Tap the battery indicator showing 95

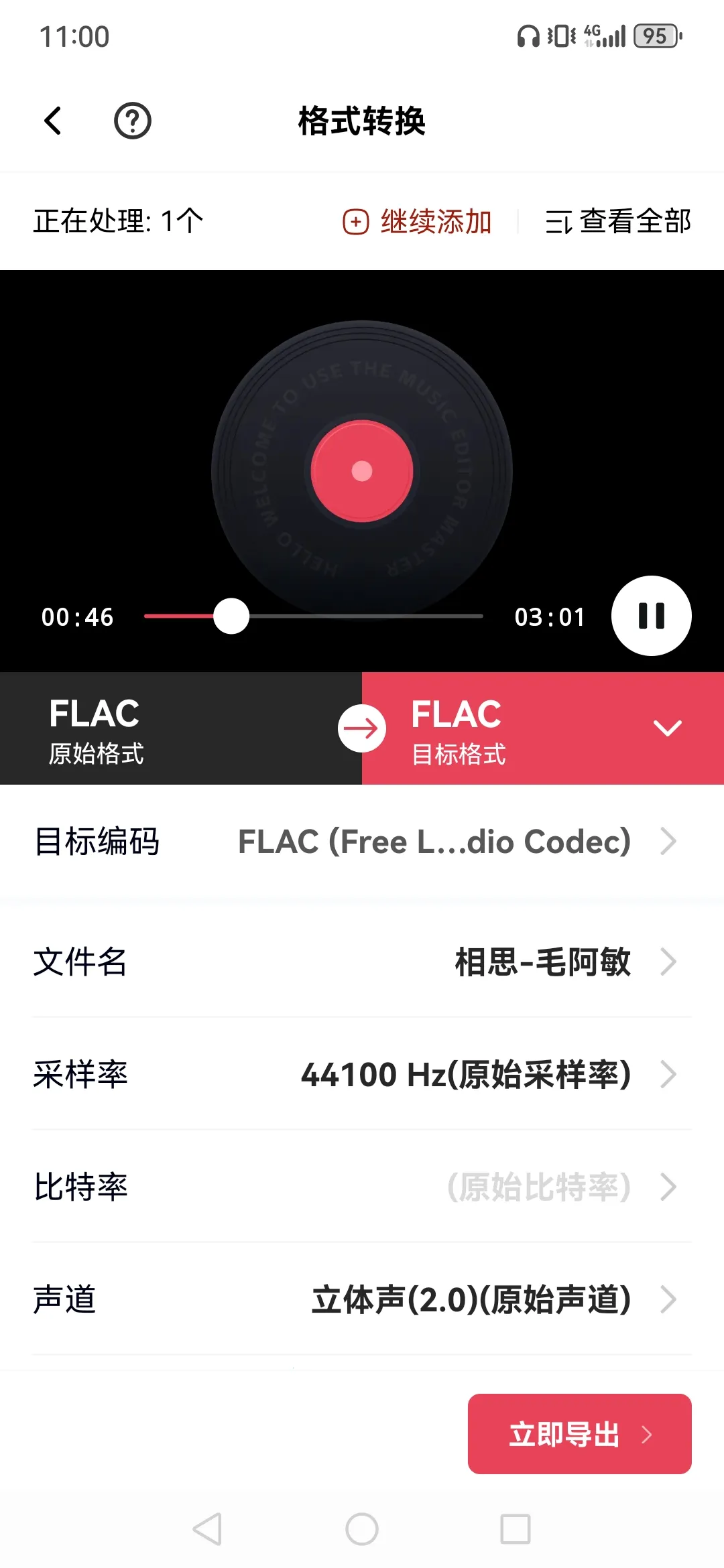tap(655, 36)
